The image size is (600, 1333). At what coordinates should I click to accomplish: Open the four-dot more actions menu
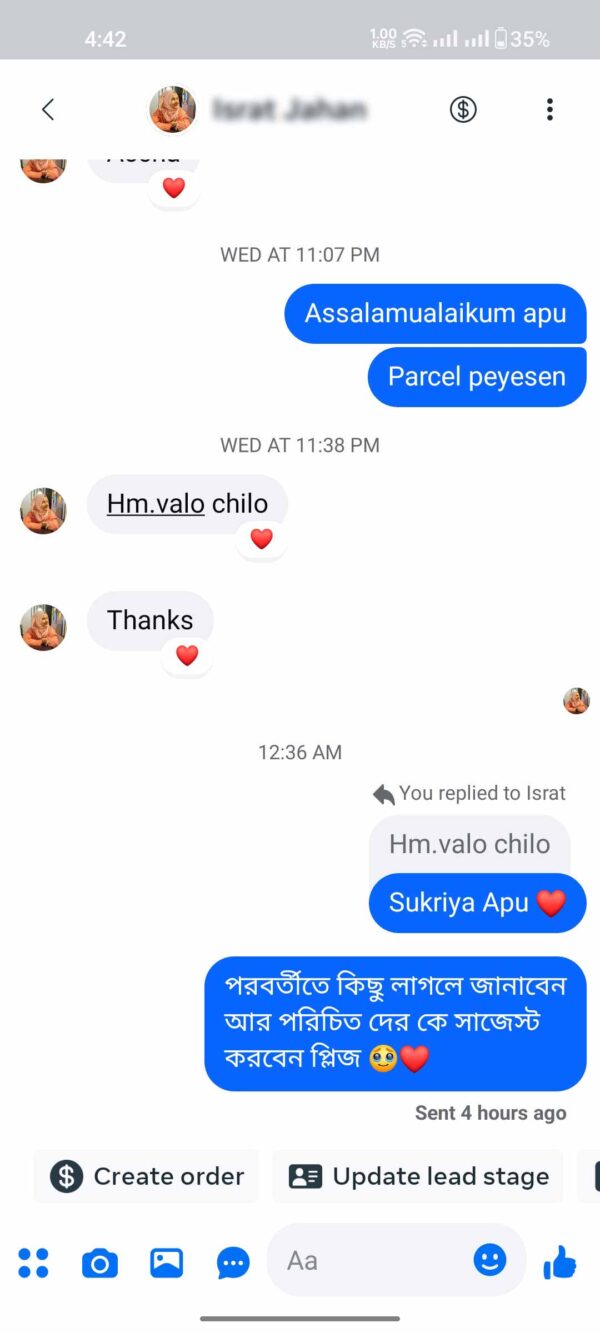33,1263
